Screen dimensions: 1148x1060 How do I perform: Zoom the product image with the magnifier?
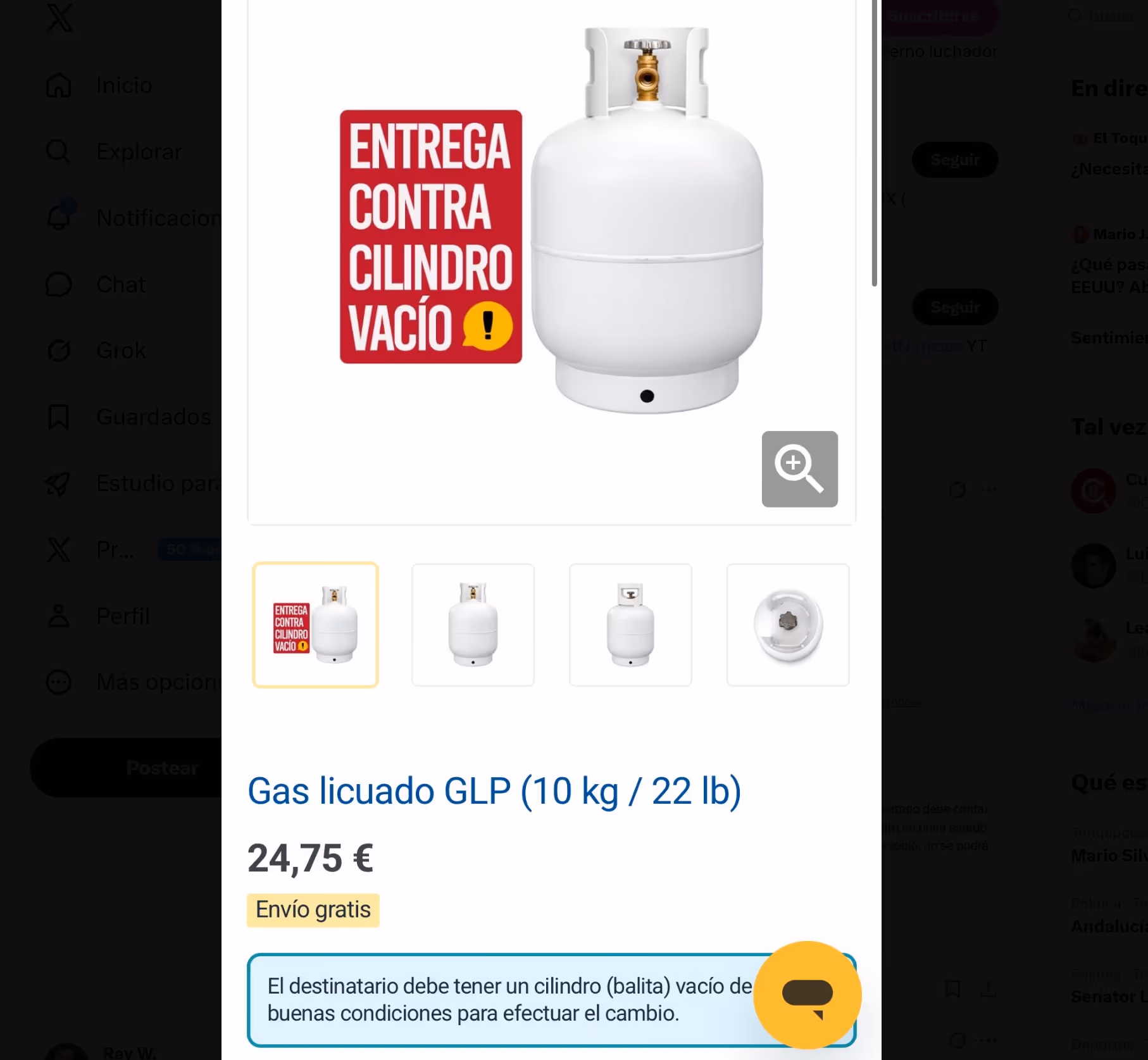pyautogui.click(x=799, y=469)
